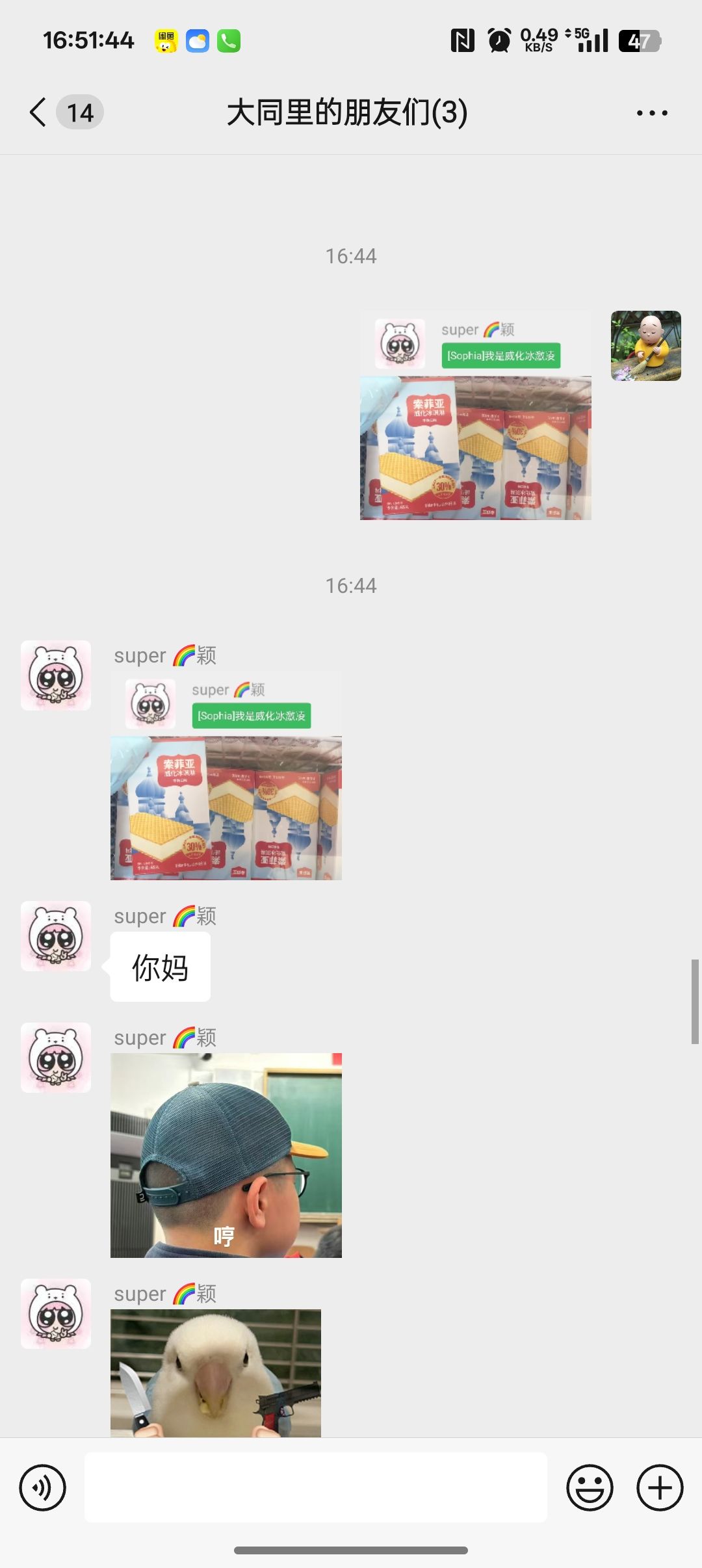Open the plus attachments menu

[x=660, y=1487]
